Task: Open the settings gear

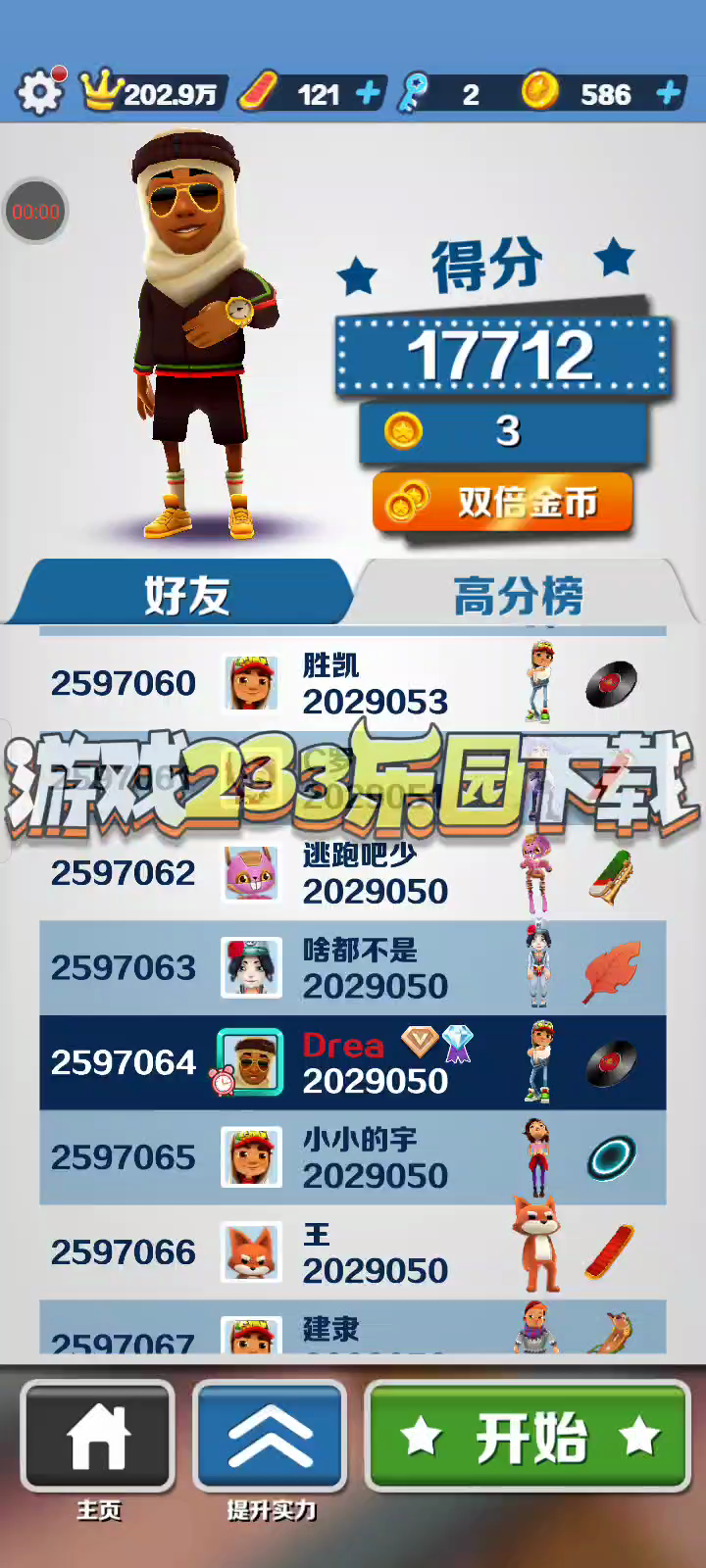Action: pyautogui.click(x=39, y=93)
